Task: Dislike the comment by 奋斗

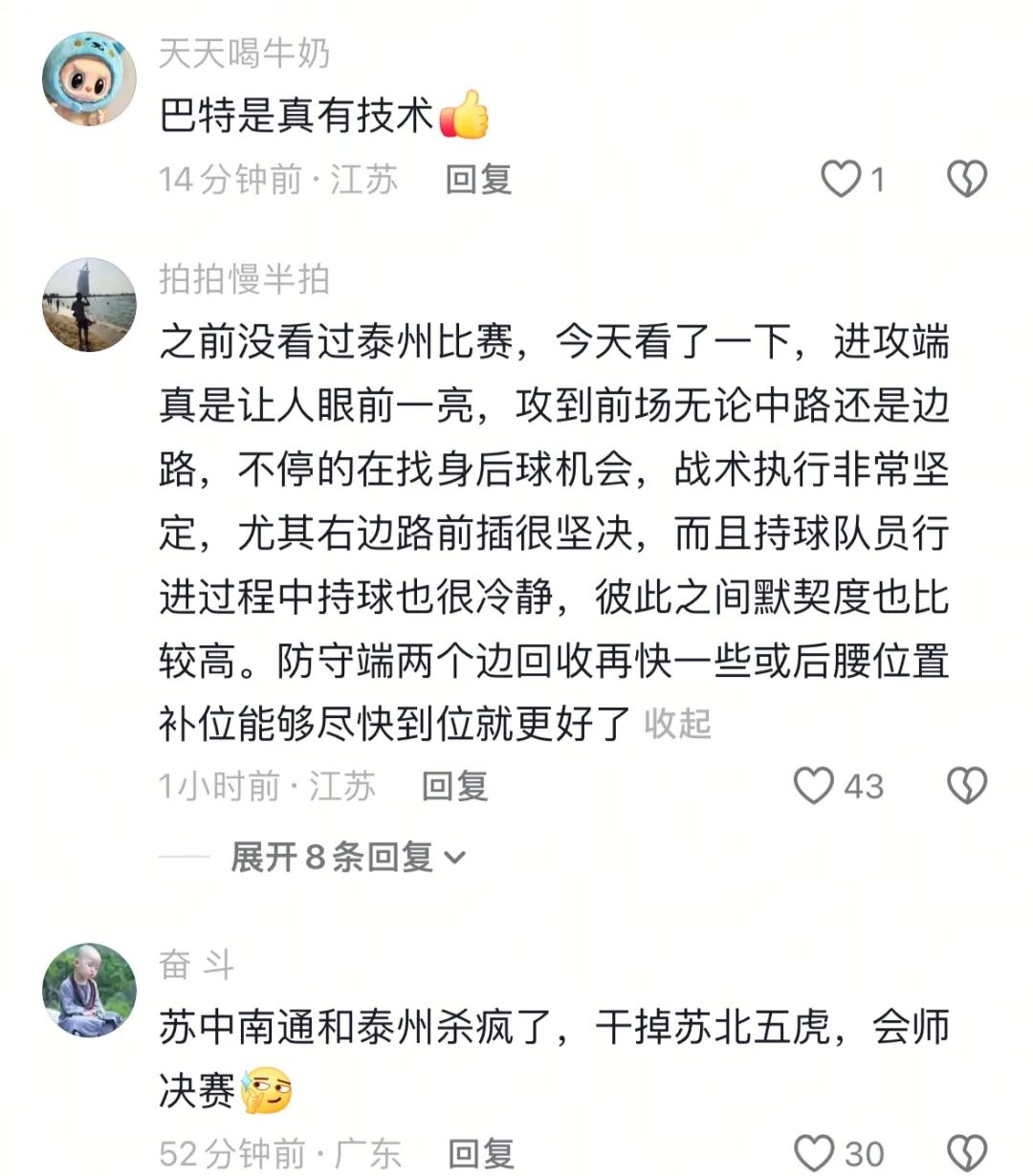Action: pos(966,1152)
